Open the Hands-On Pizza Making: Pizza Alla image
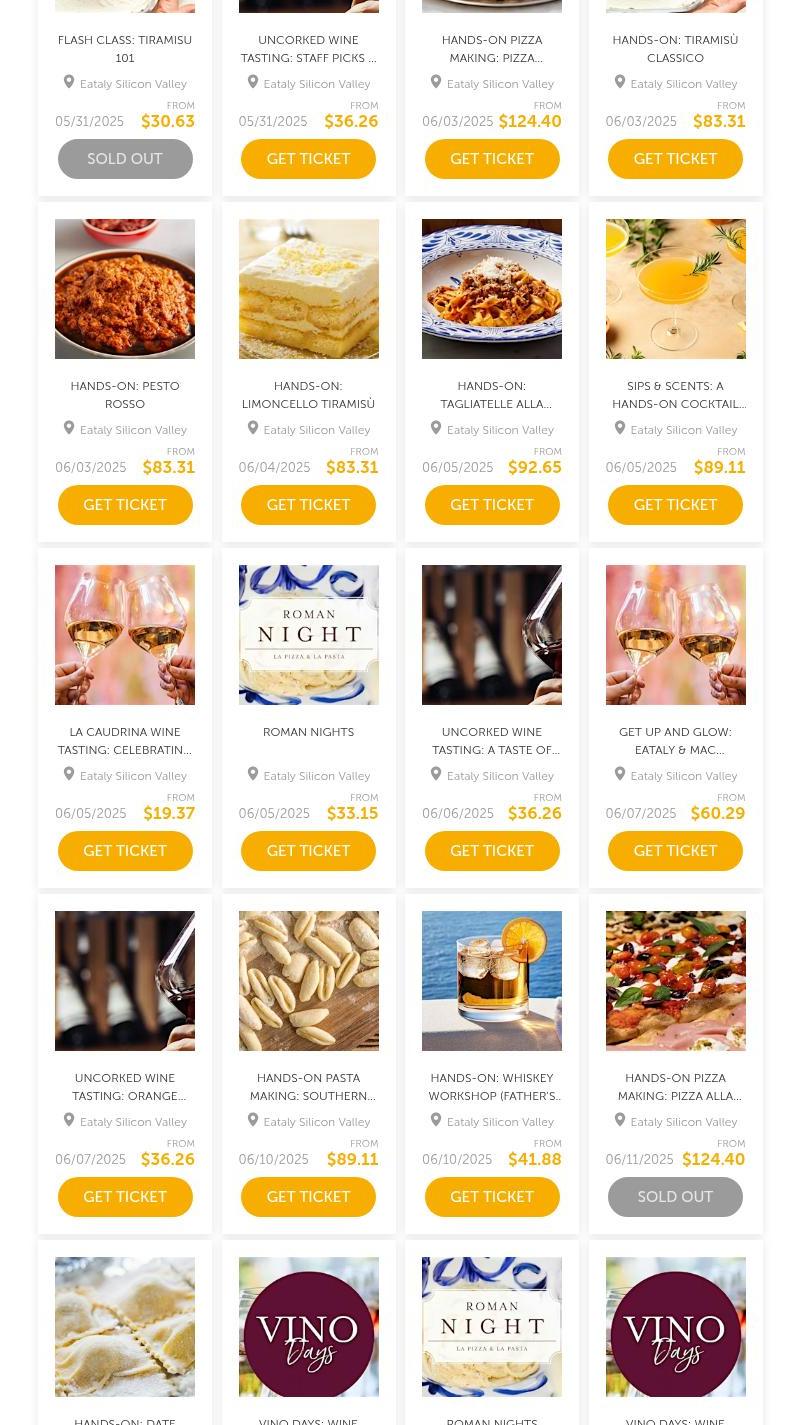This screenshot has height=1425, width=810. pyautogui.click(x=675, y=981)
